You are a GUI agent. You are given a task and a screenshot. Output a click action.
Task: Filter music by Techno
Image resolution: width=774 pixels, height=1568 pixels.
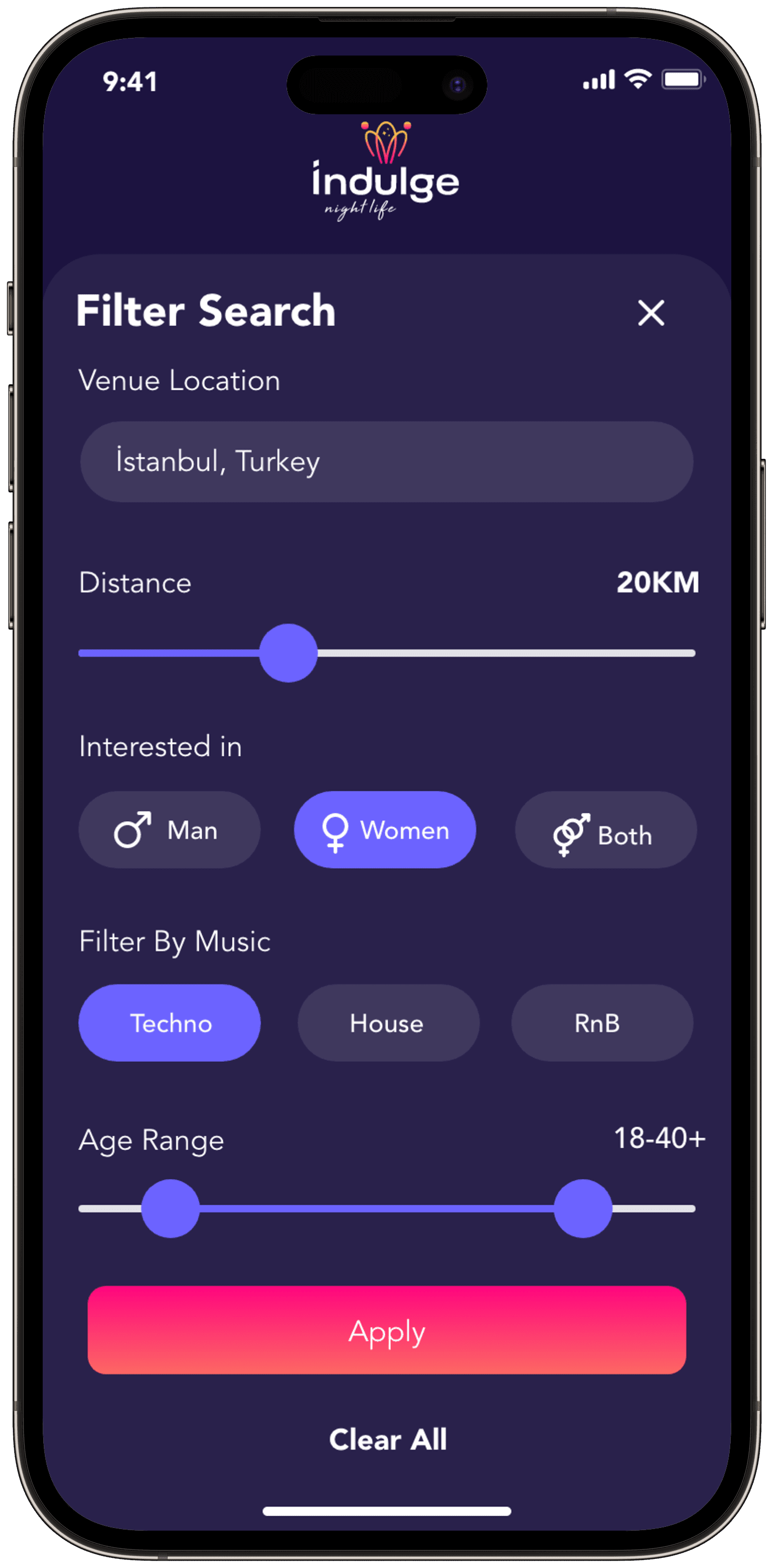coord(169,1023)
